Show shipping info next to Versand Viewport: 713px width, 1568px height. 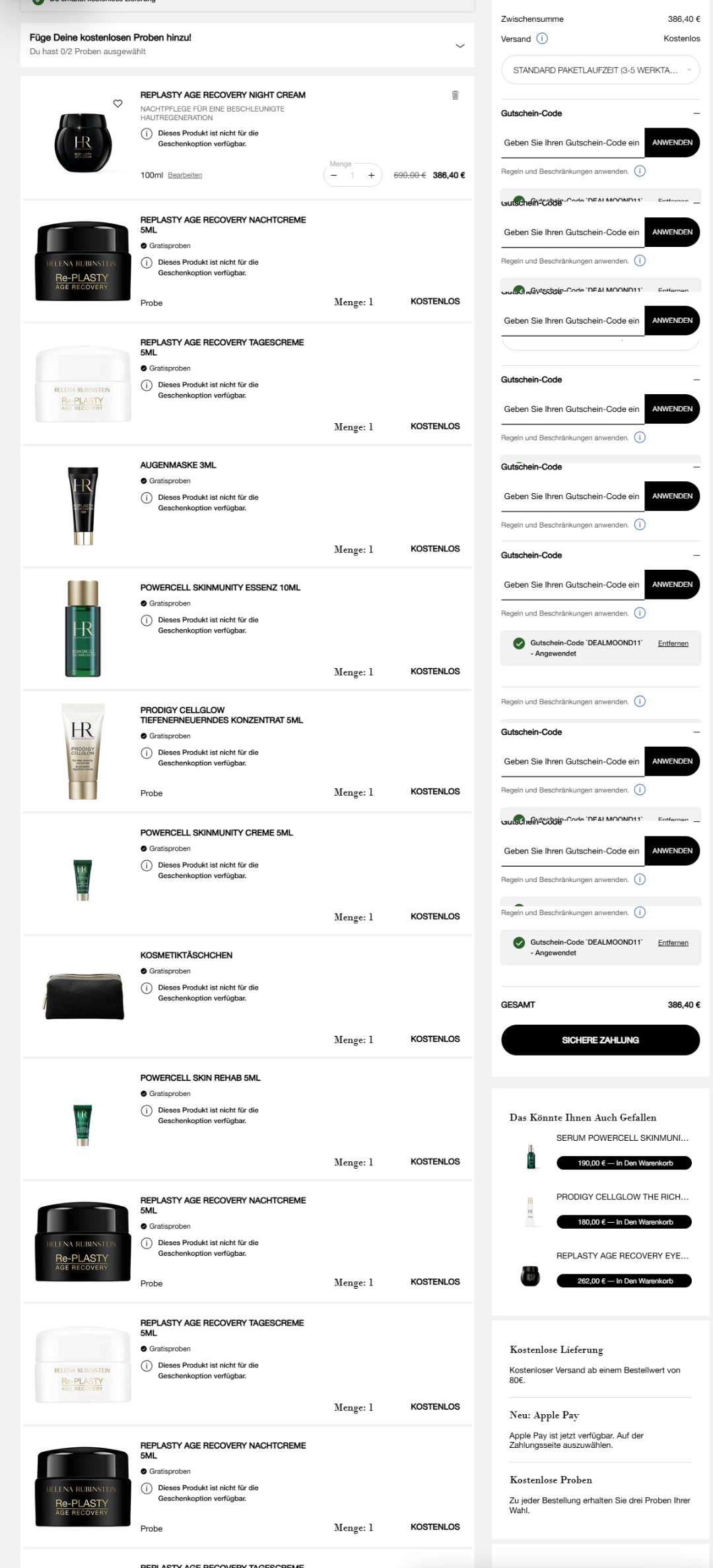click(542, 38)
